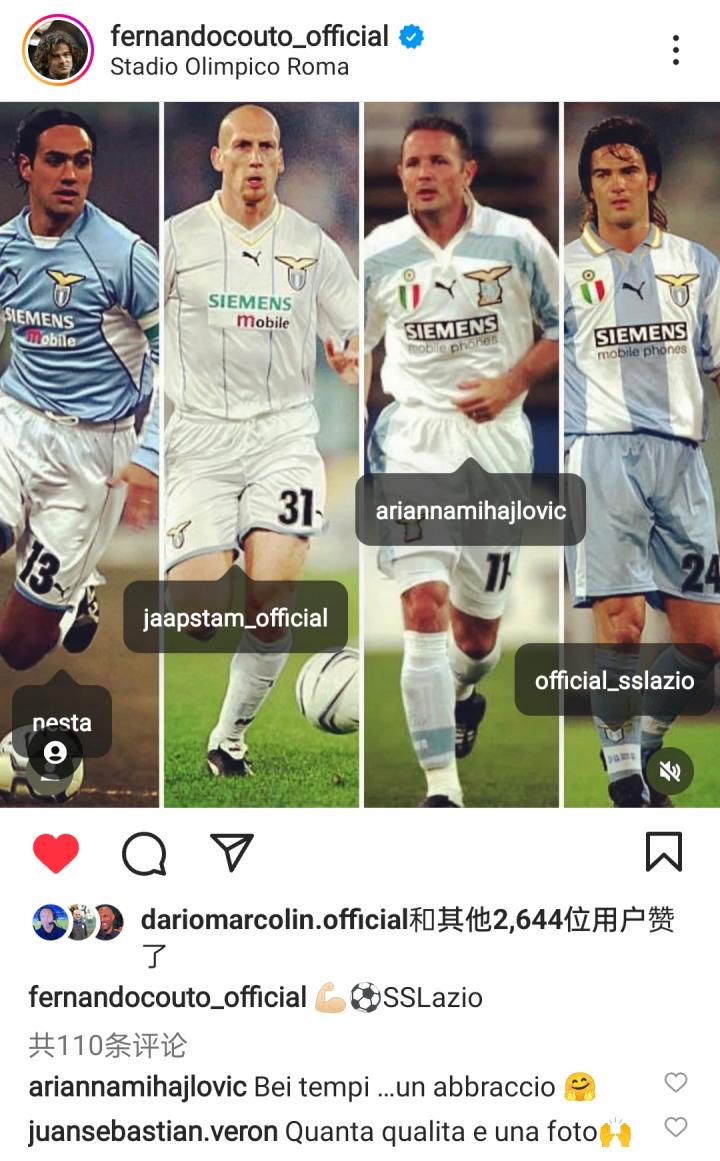The height and width of the screenshot is (1161, 720).
Task: Like ariannamihajlovic's comment
Action: click(x=676, y=1083)
